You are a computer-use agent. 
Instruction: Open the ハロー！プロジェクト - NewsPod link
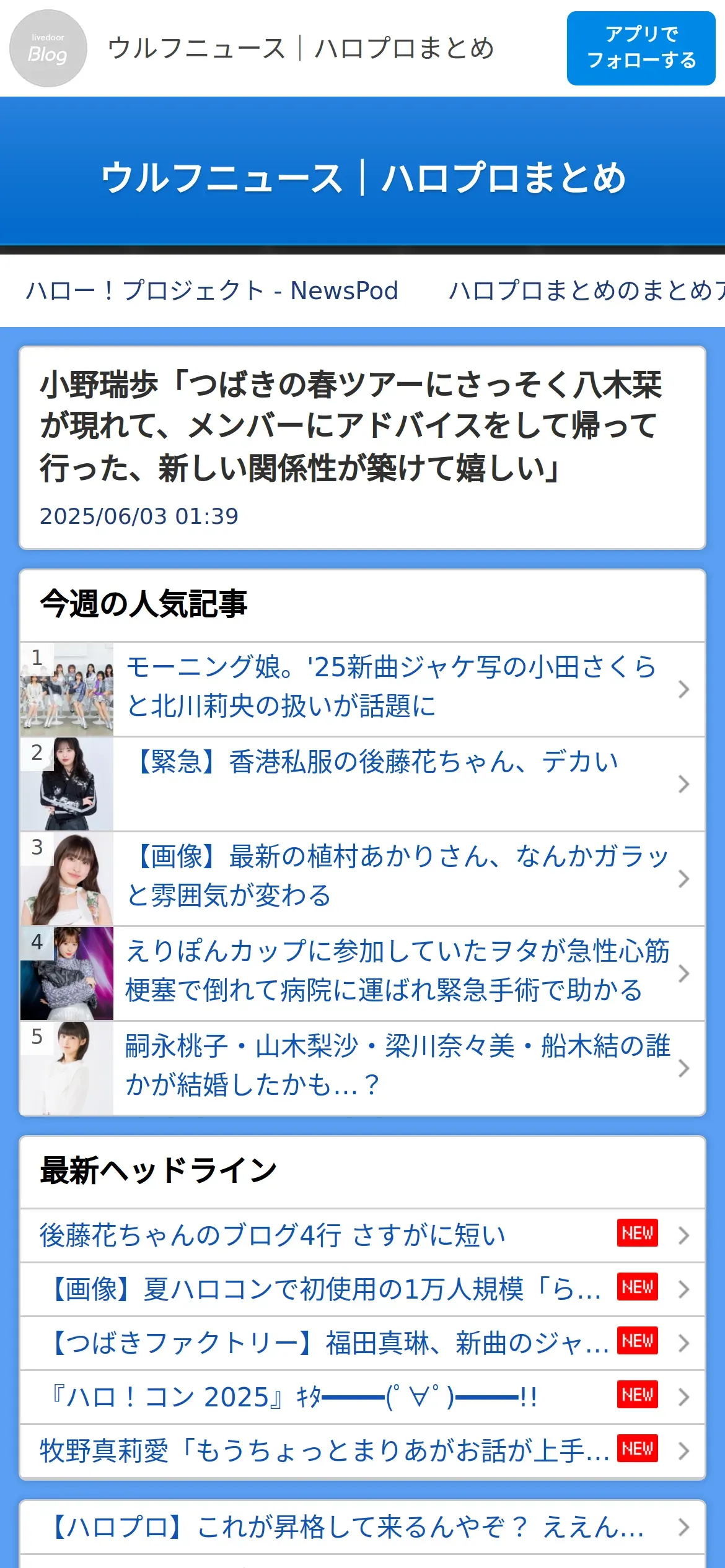212,290
